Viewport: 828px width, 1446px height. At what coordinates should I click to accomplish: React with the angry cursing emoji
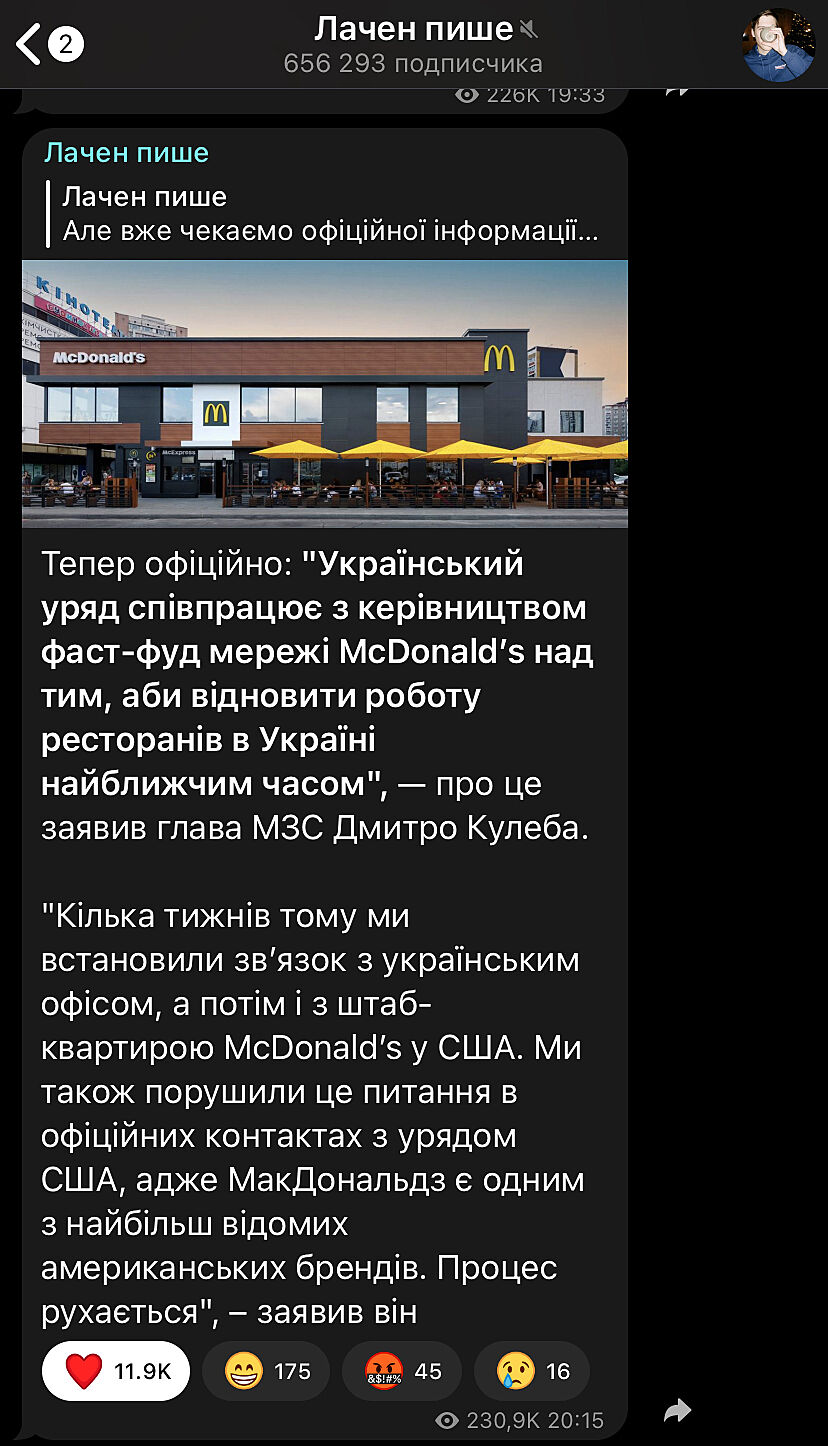401,1371
